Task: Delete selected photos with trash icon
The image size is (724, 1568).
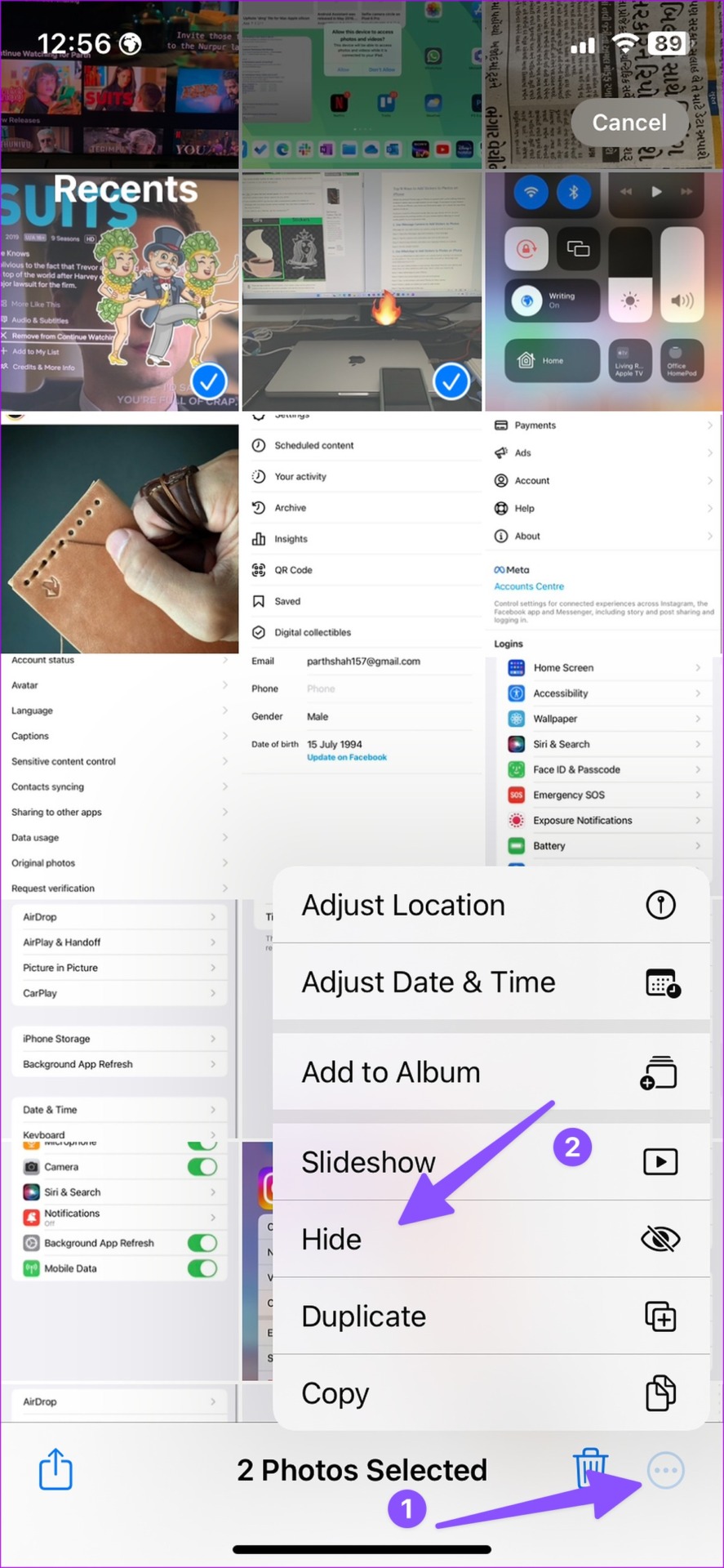Action: coord(590,1468)
